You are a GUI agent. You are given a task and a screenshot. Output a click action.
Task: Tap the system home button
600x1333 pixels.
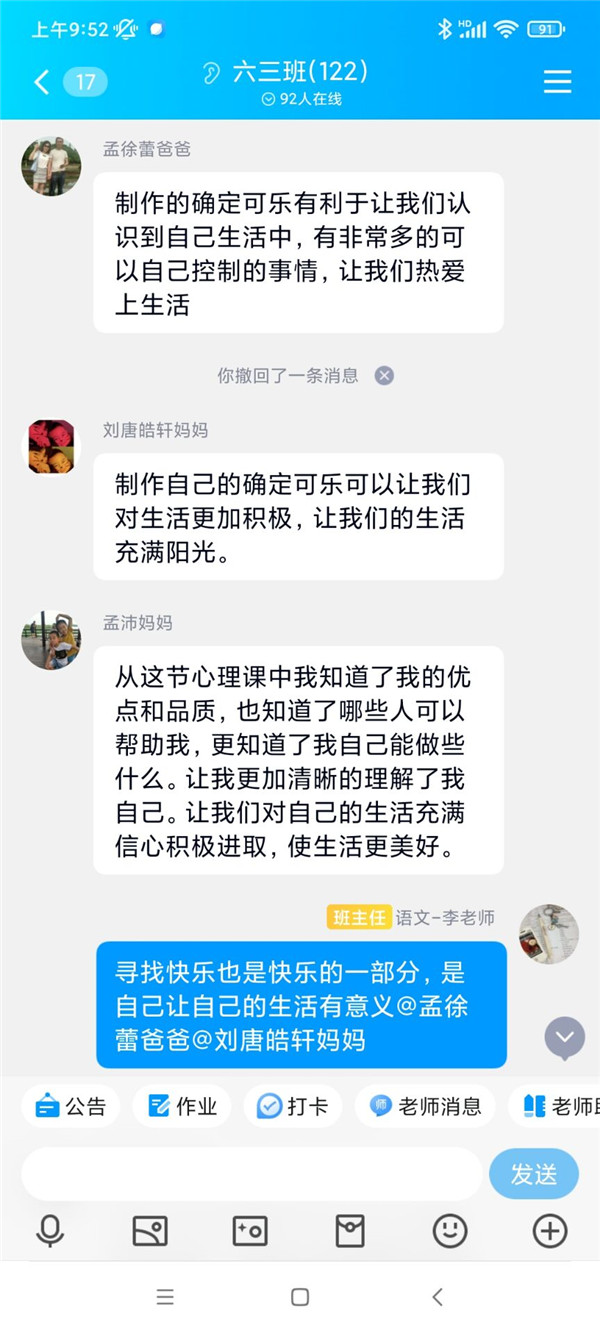[300, 1297]
